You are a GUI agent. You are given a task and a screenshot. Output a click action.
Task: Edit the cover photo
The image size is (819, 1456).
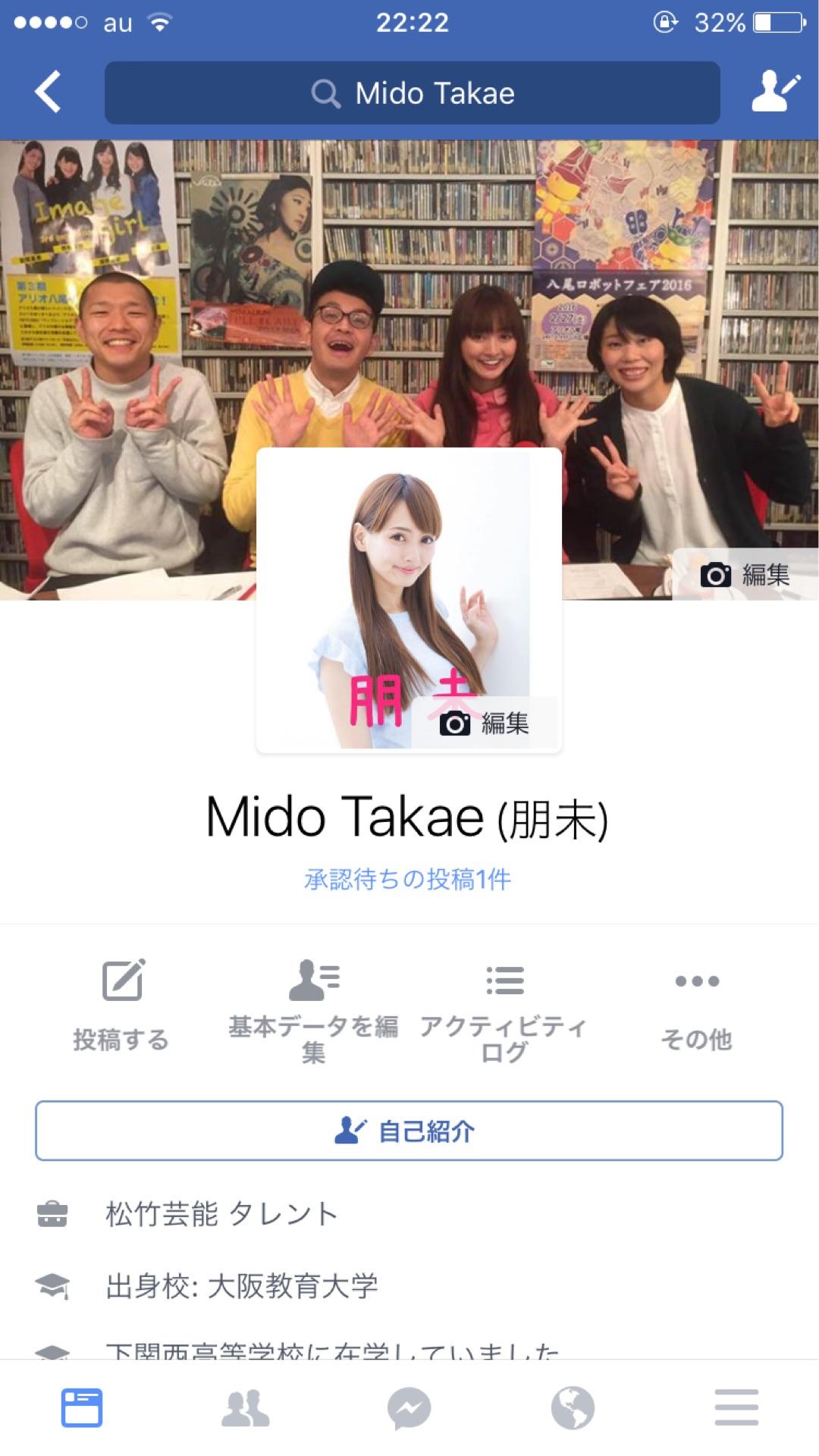click(x=745, y=575)
